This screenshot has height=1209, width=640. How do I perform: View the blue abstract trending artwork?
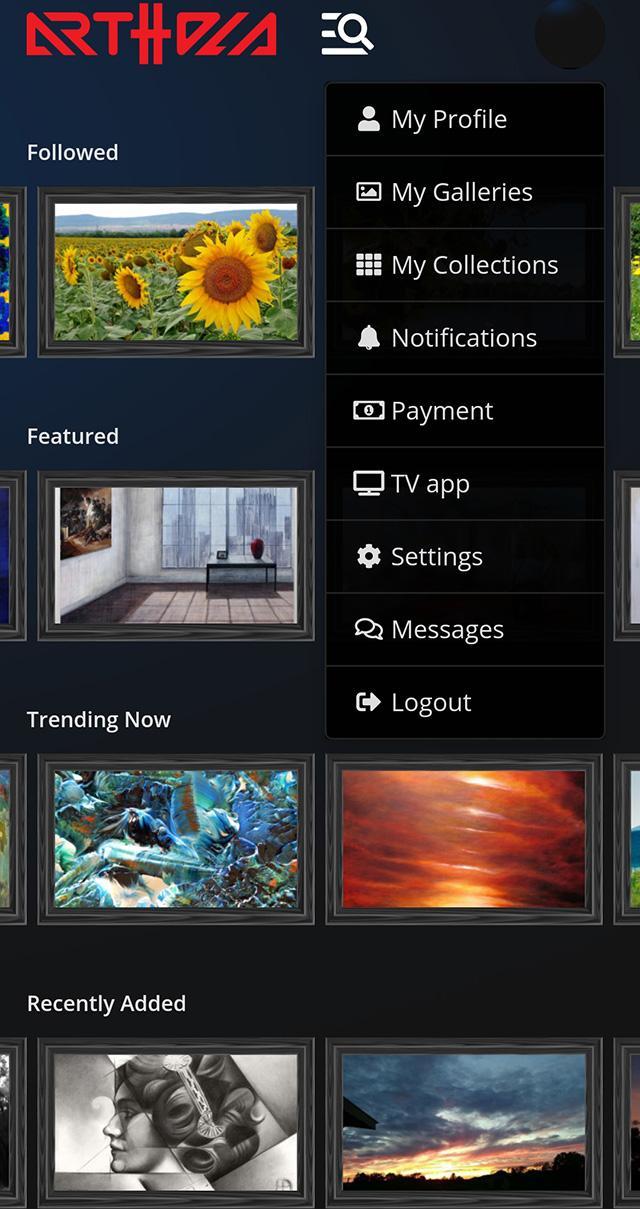click(x=176, y=838)
